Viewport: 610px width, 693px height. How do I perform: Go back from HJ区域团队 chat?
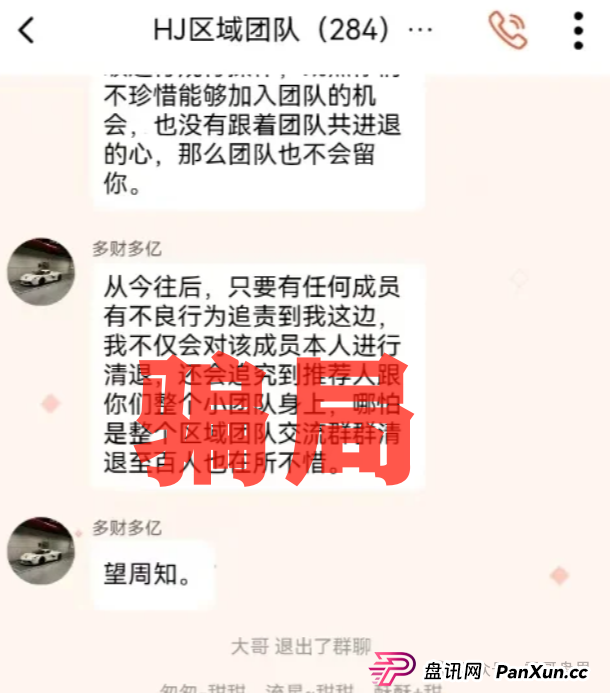click(x=27, y=30)
